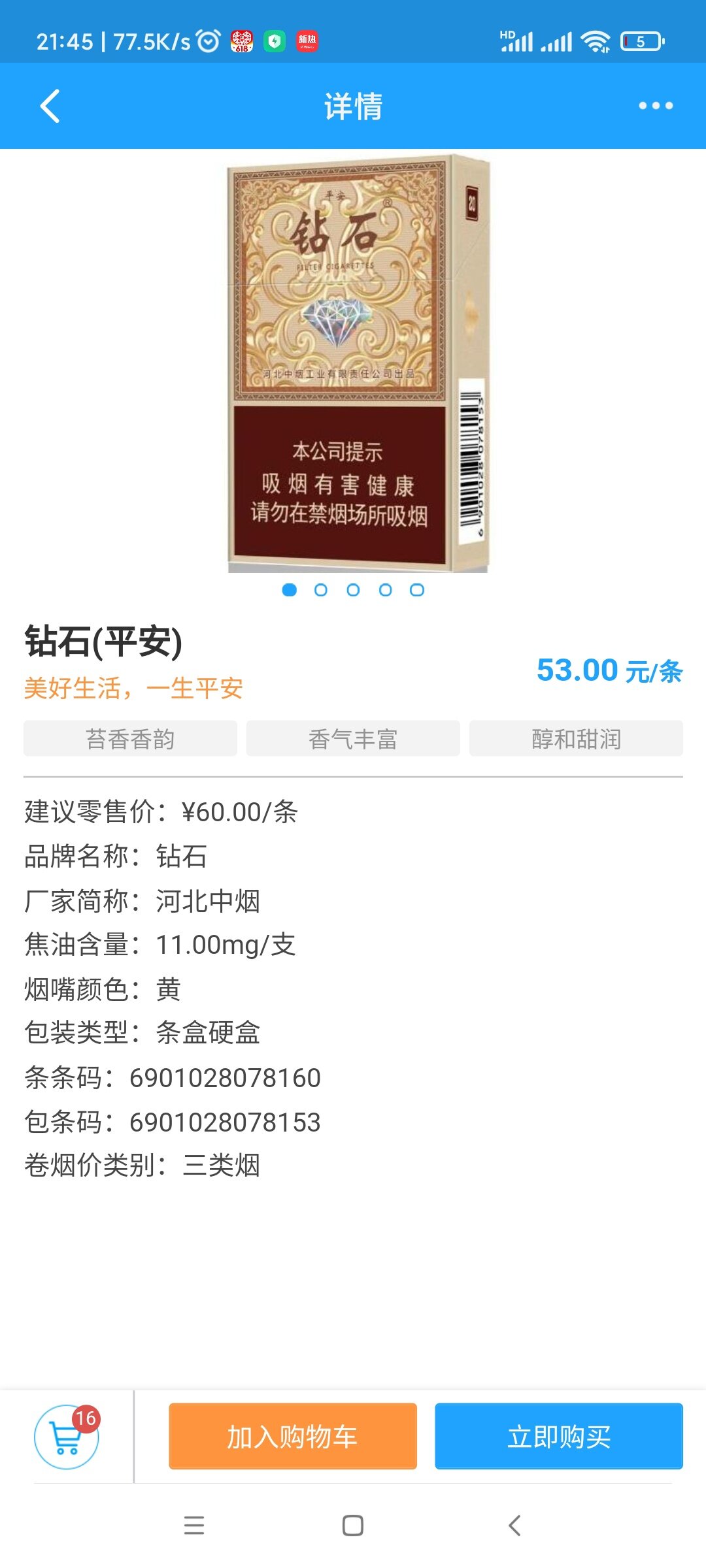
Task: Go back from the 详情 page
Action: point(50,106)
